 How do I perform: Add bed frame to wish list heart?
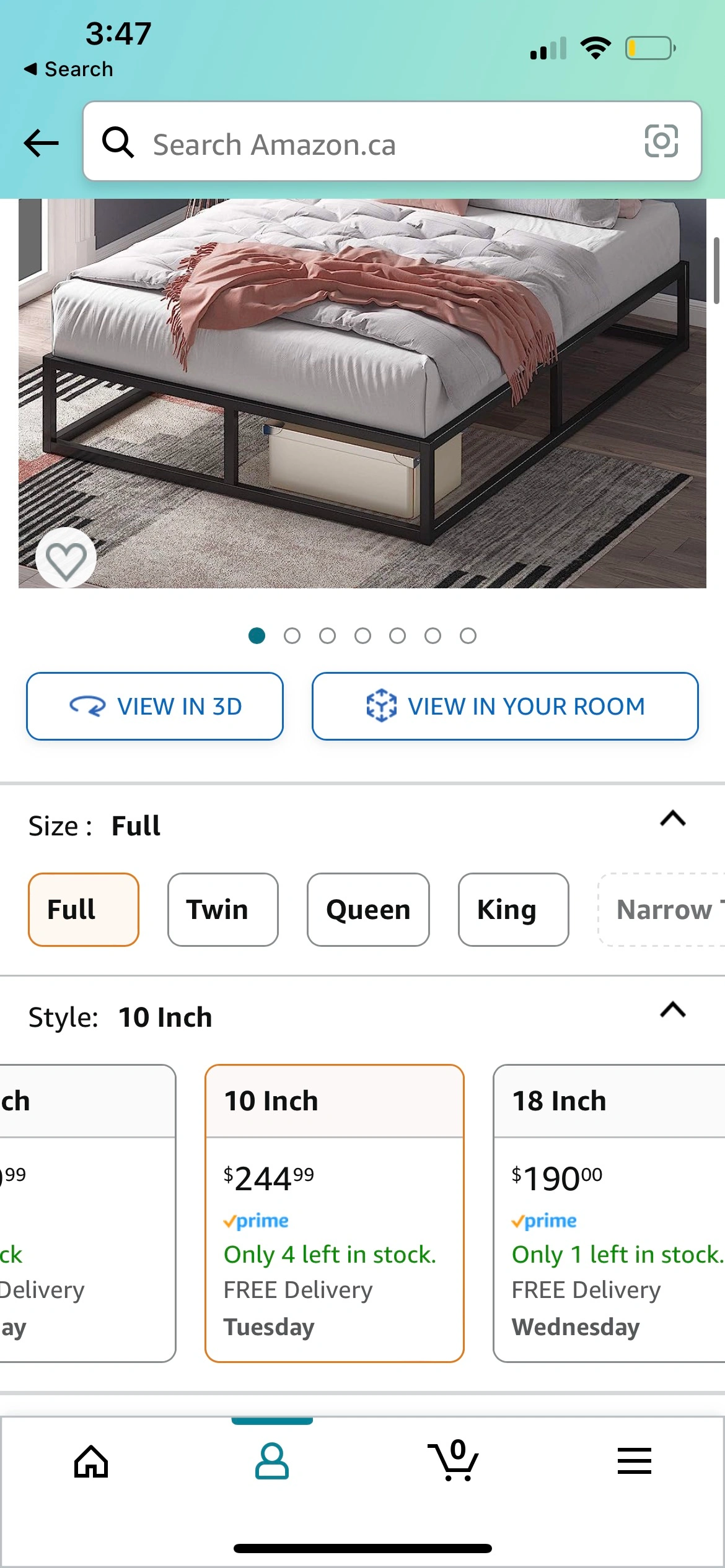(x=66, y=559)
